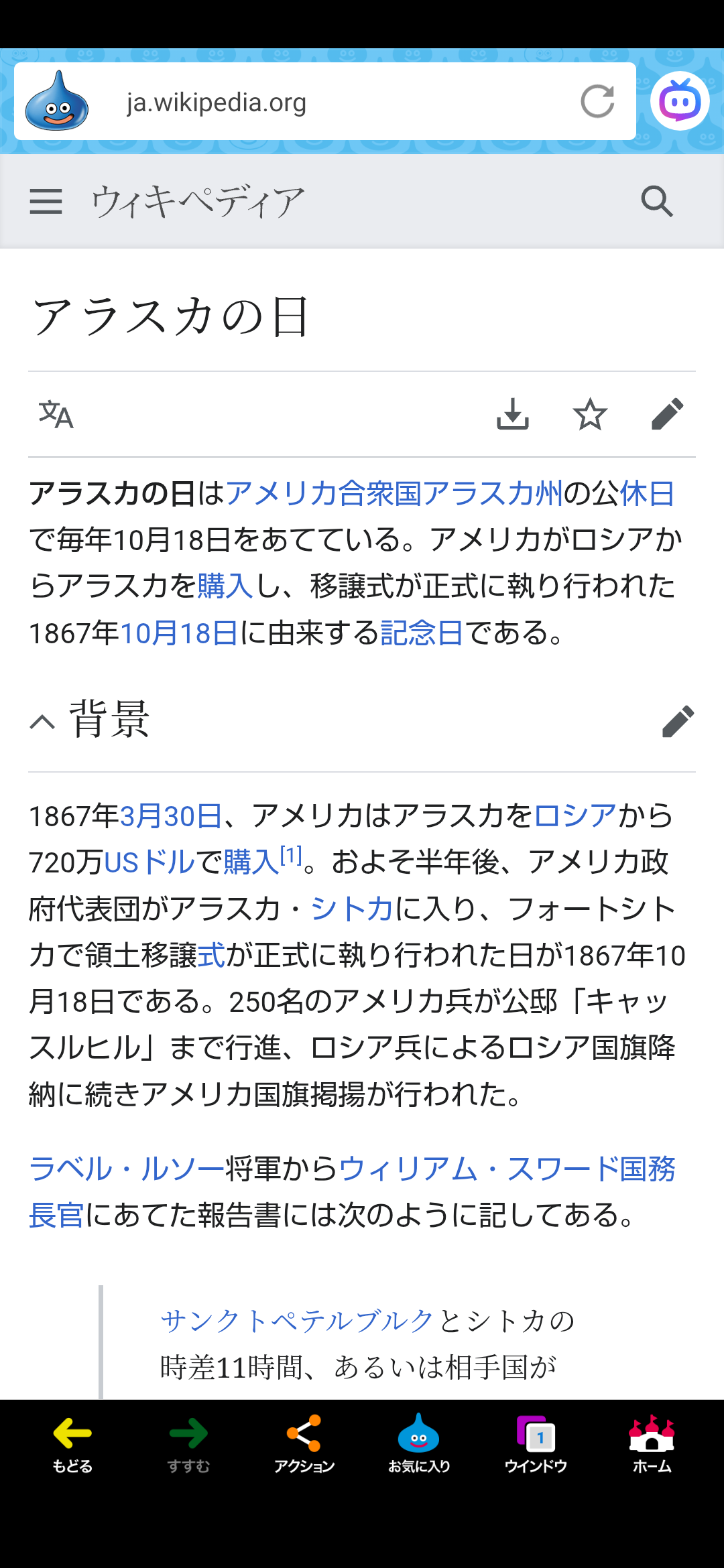
Task: Download this article
Action: tap(513, 414)
